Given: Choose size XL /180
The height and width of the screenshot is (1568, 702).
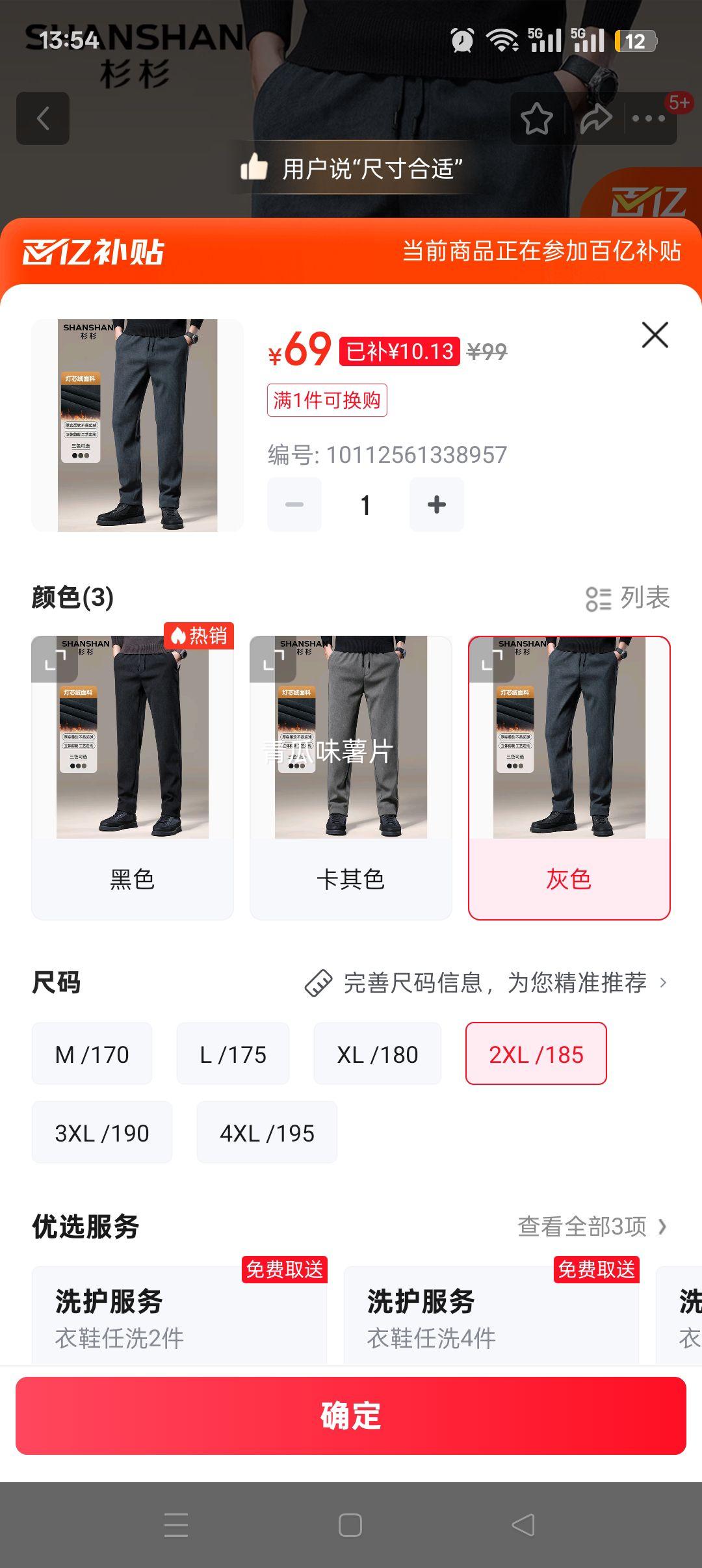Looking at the screenshot, I should pyautogui.click(x=377, y=1054).
